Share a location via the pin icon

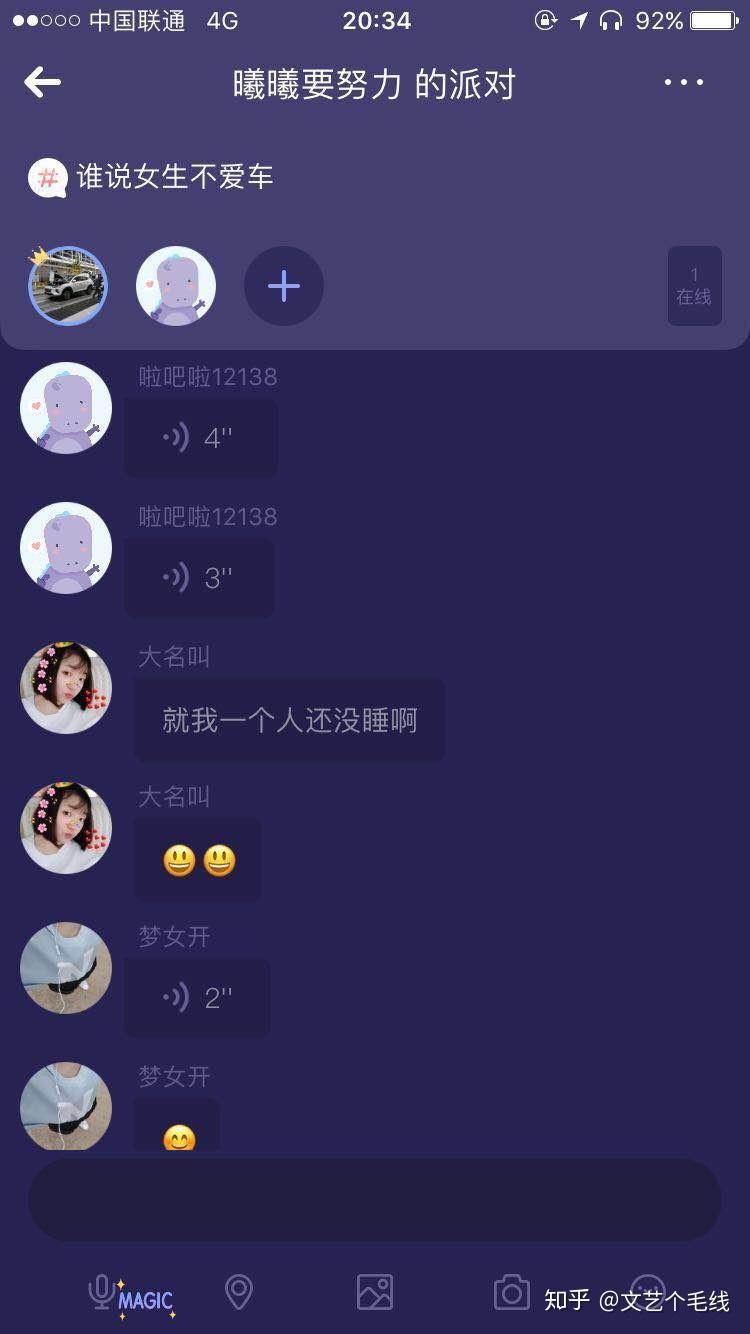click(238, 1293)
